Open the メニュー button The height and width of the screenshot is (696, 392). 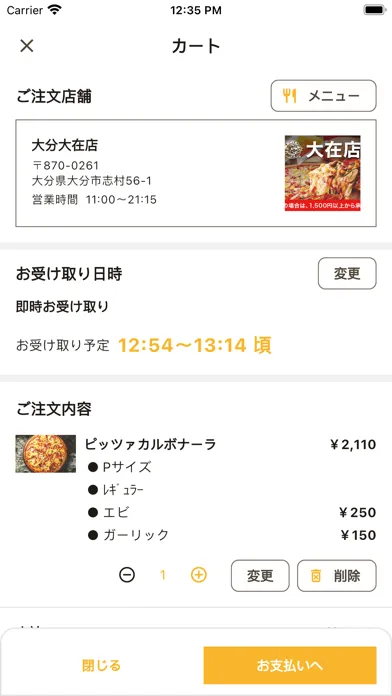pyautogui.click(x=324, y=96)
